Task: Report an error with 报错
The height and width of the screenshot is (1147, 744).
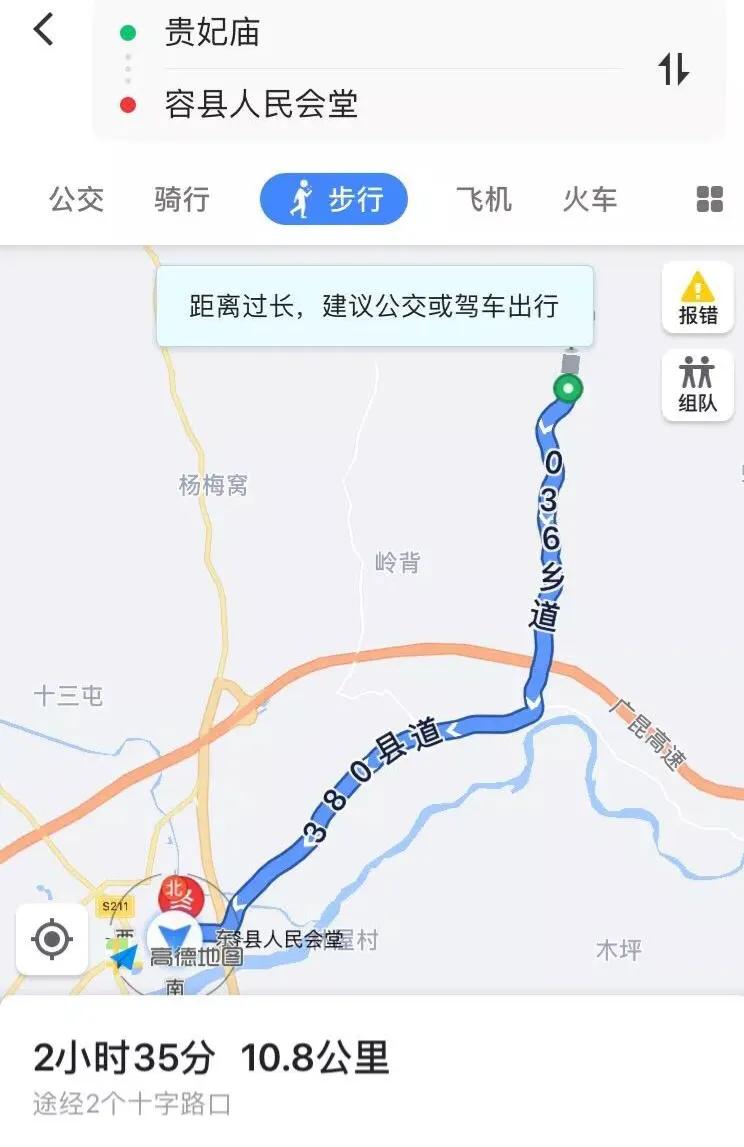Action: (x=697, y=298)
